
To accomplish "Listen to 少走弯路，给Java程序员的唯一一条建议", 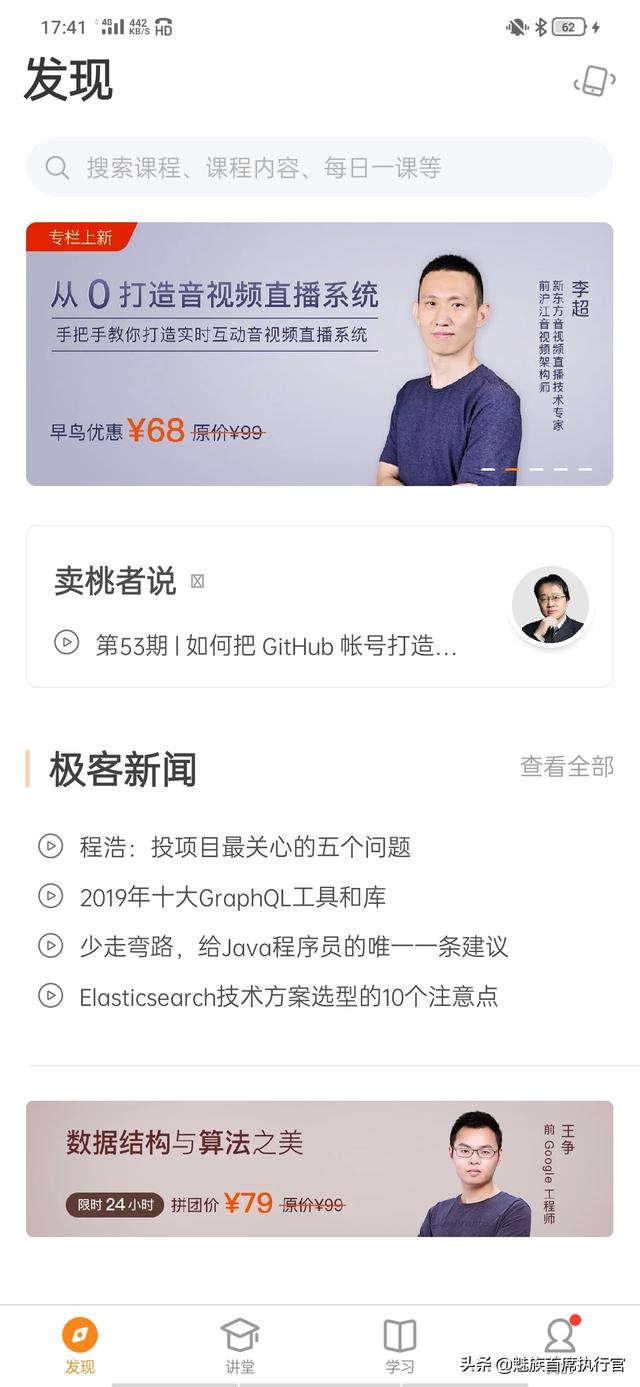I will tap(294, 946).
